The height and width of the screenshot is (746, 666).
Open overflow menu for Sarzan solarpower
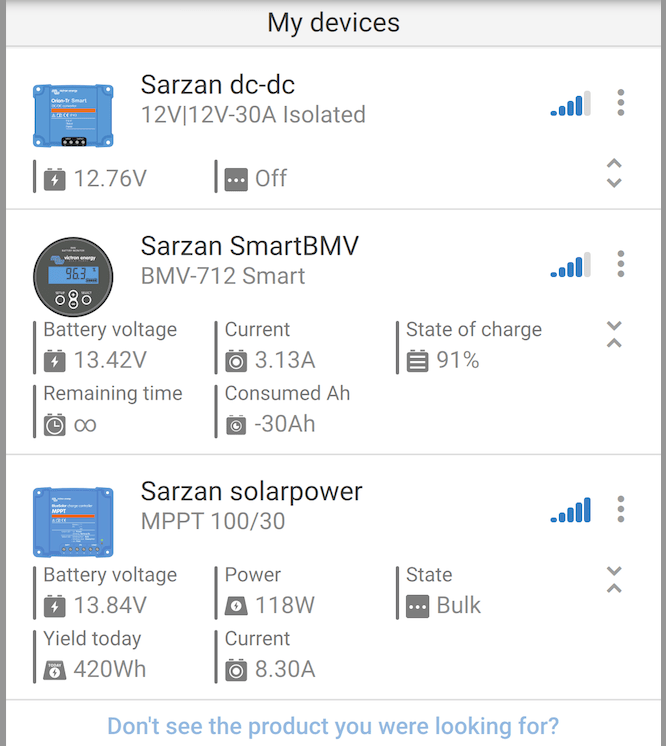621,509
